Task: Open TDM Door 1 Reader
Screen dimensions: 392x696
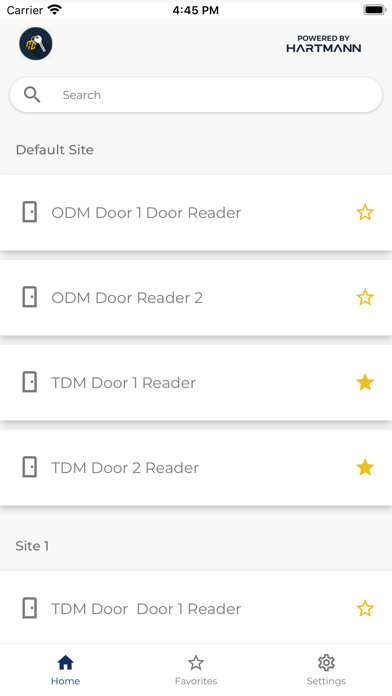Action: [x=196, y=383]
